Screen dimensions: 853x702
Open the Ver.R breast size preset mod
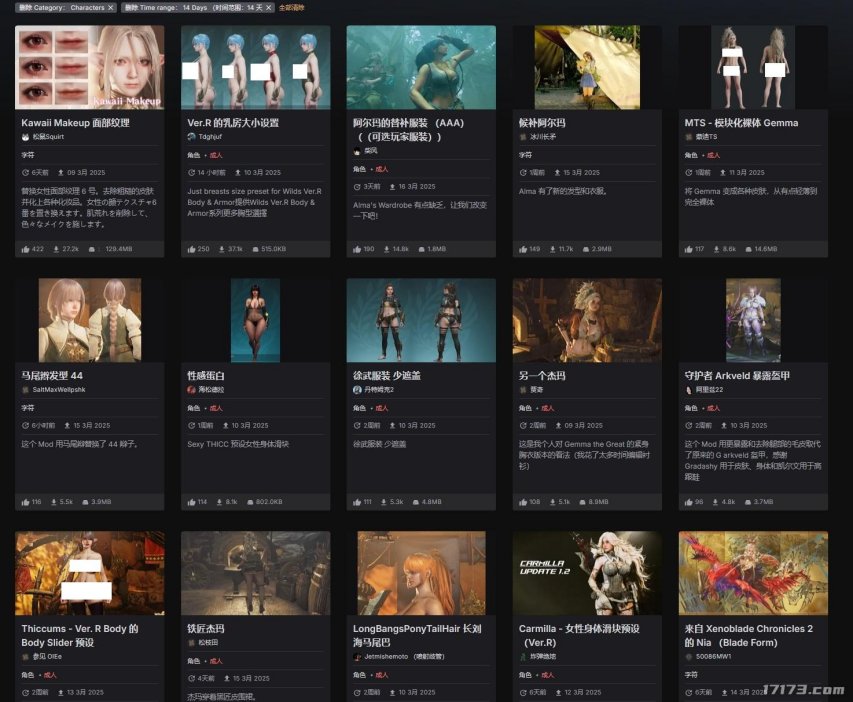[233, 123]
